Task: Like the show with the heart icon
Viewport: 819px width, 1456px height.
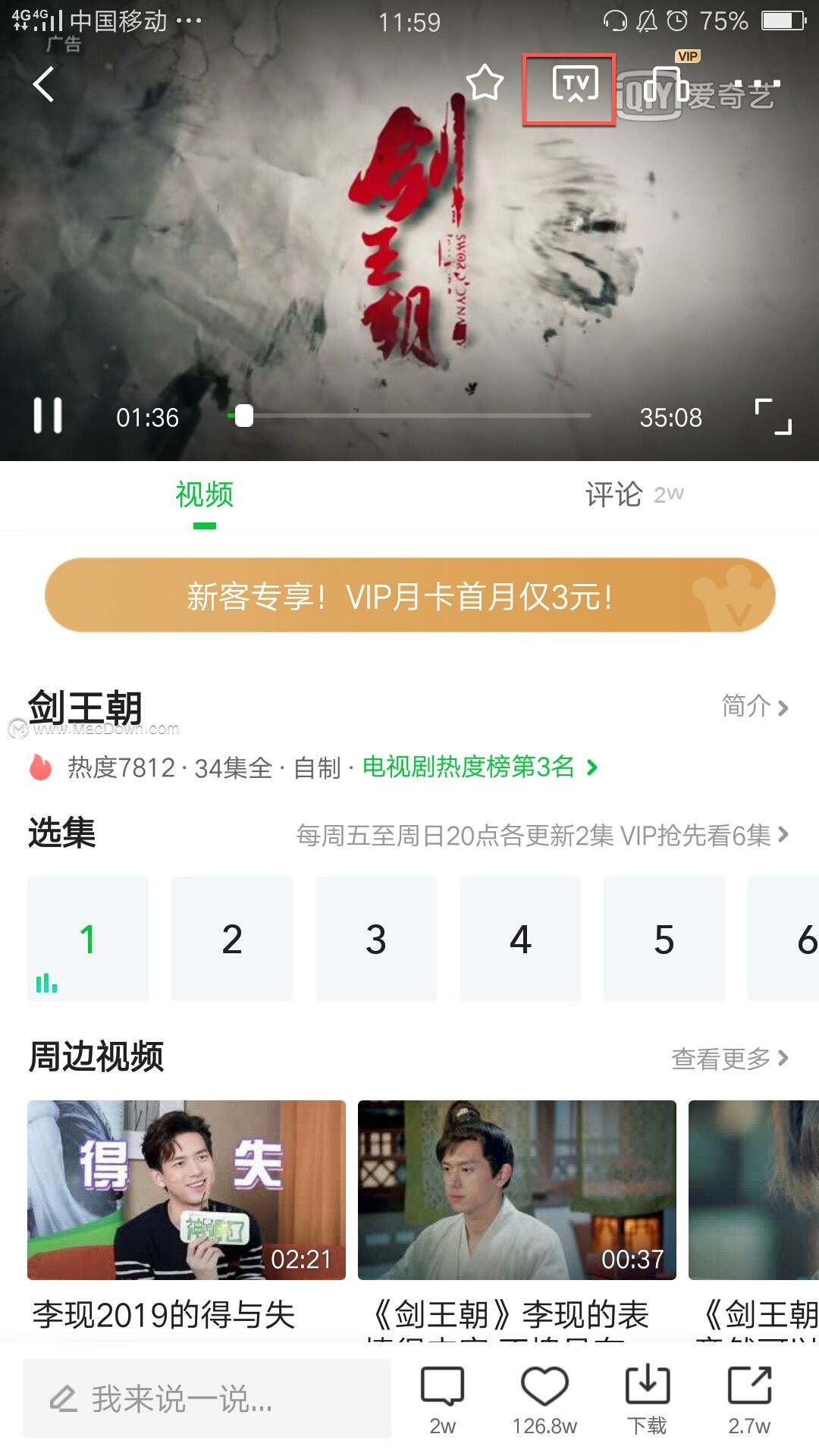Action: tap(544, 1388)
